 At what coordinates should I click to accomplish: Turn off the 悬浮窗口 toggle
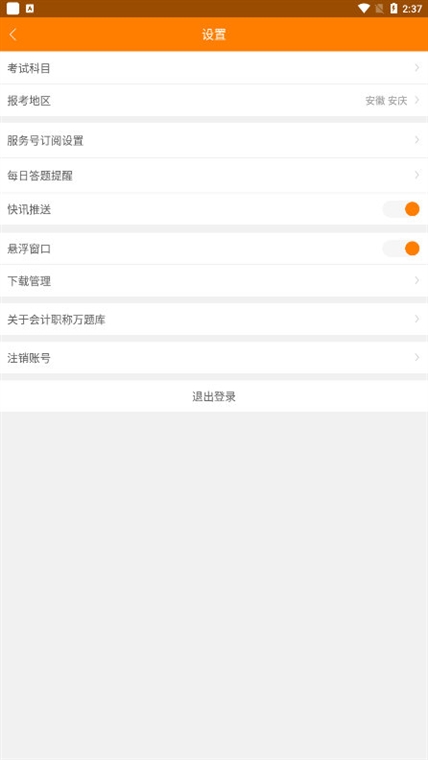(401, 249)
